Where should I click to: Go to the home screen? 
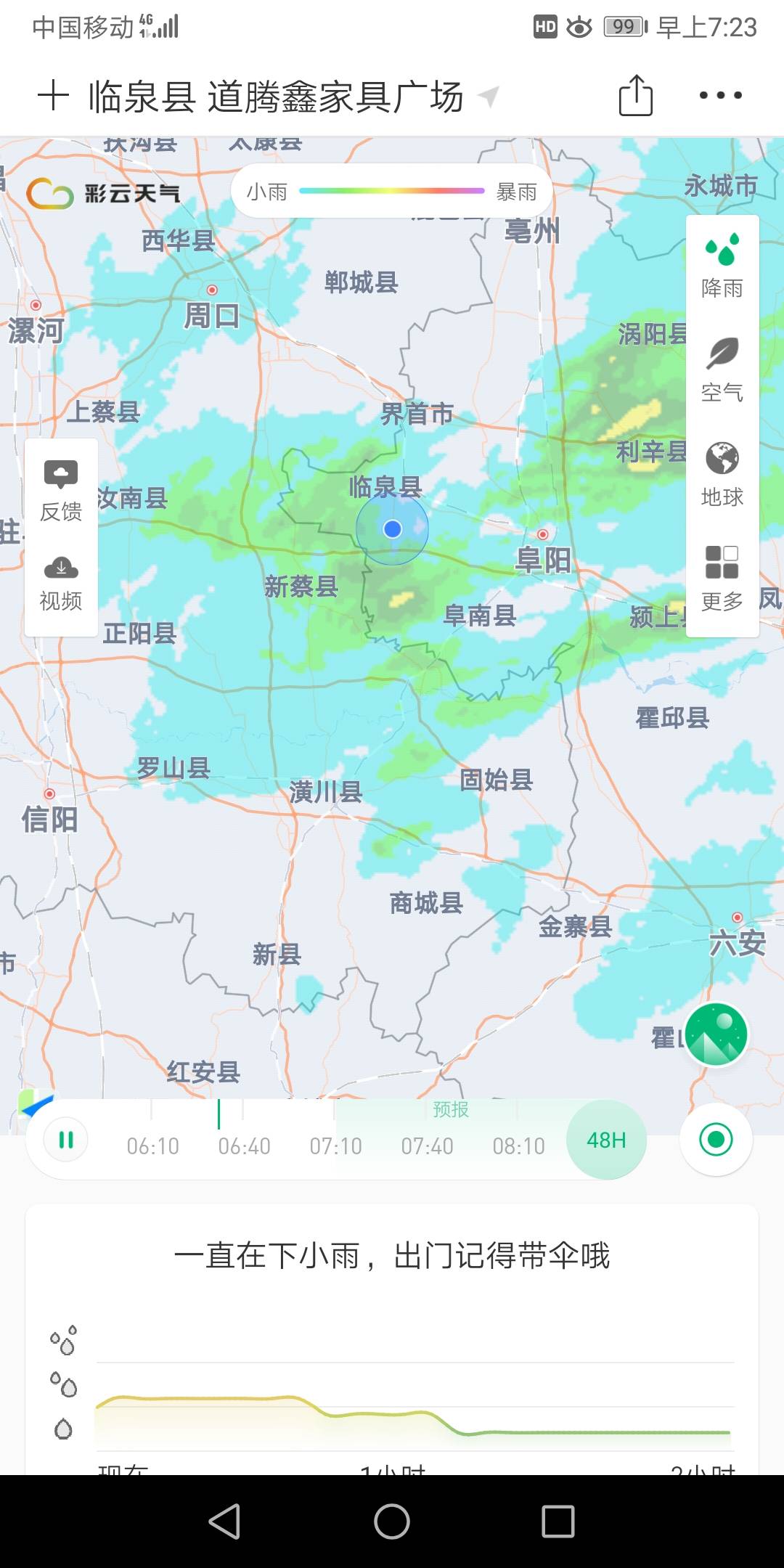392,1521
